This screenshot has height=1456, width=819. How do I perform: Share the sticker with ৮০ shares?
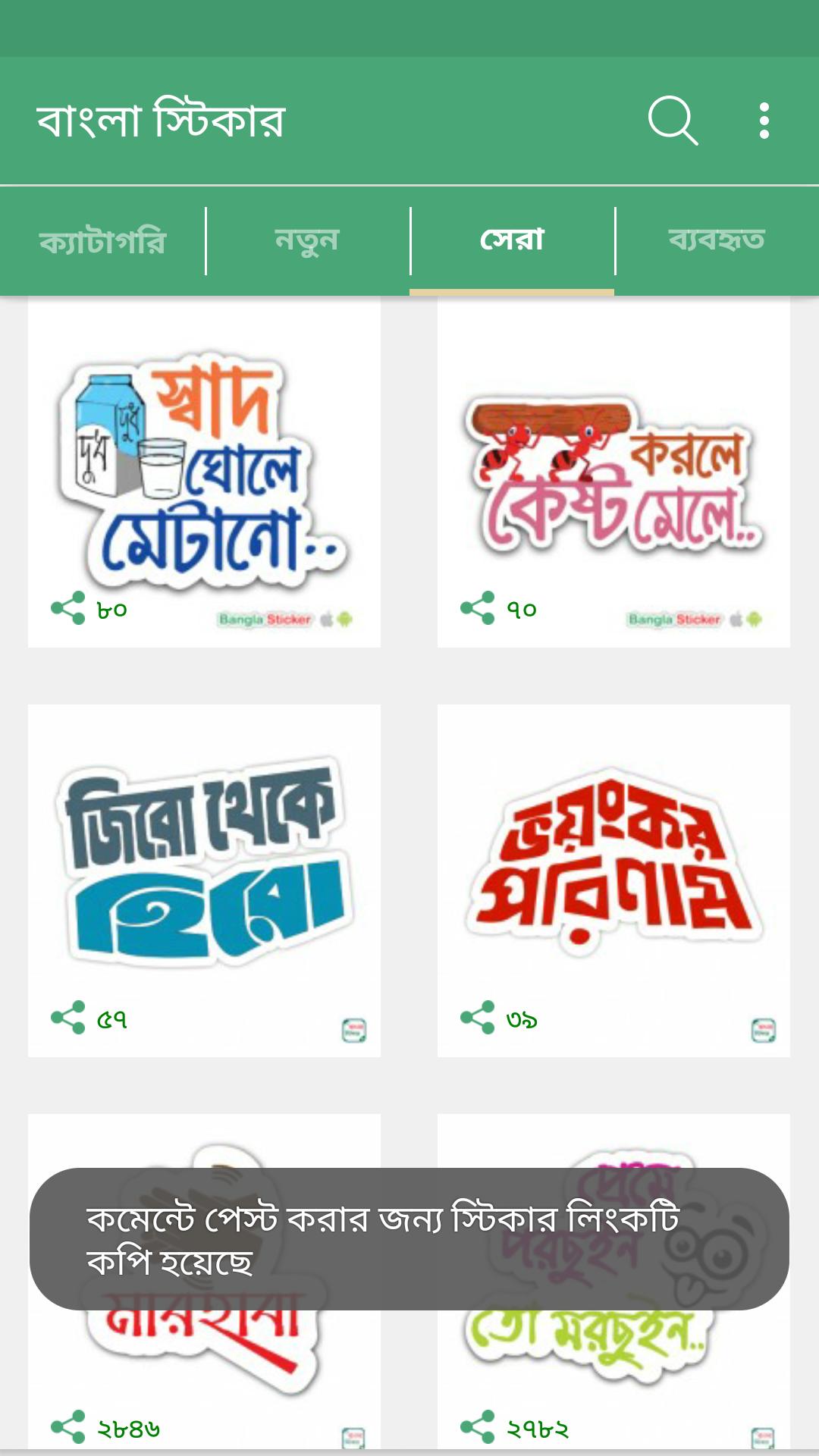(x=68, y=608)
